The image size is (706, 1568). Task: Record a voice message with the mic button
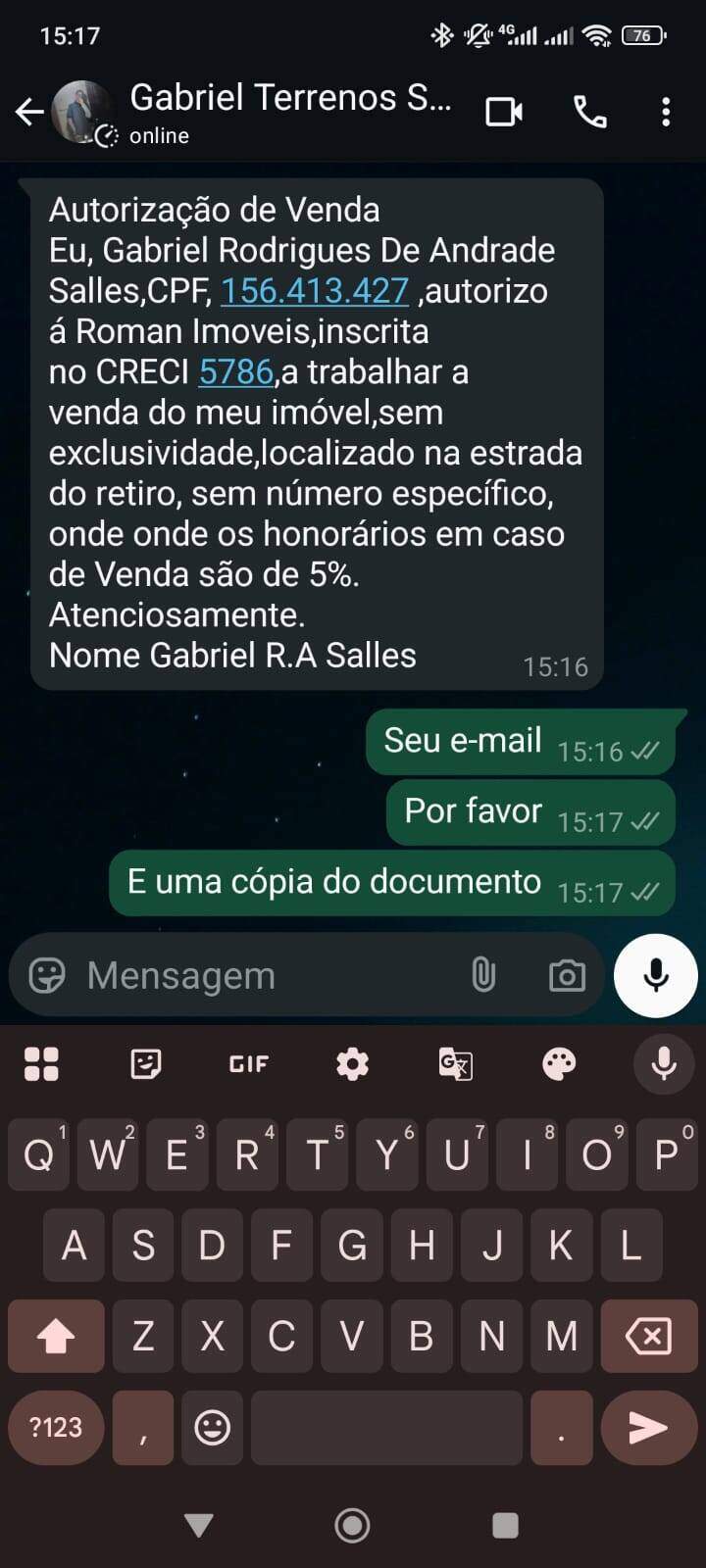coord(654,974)
